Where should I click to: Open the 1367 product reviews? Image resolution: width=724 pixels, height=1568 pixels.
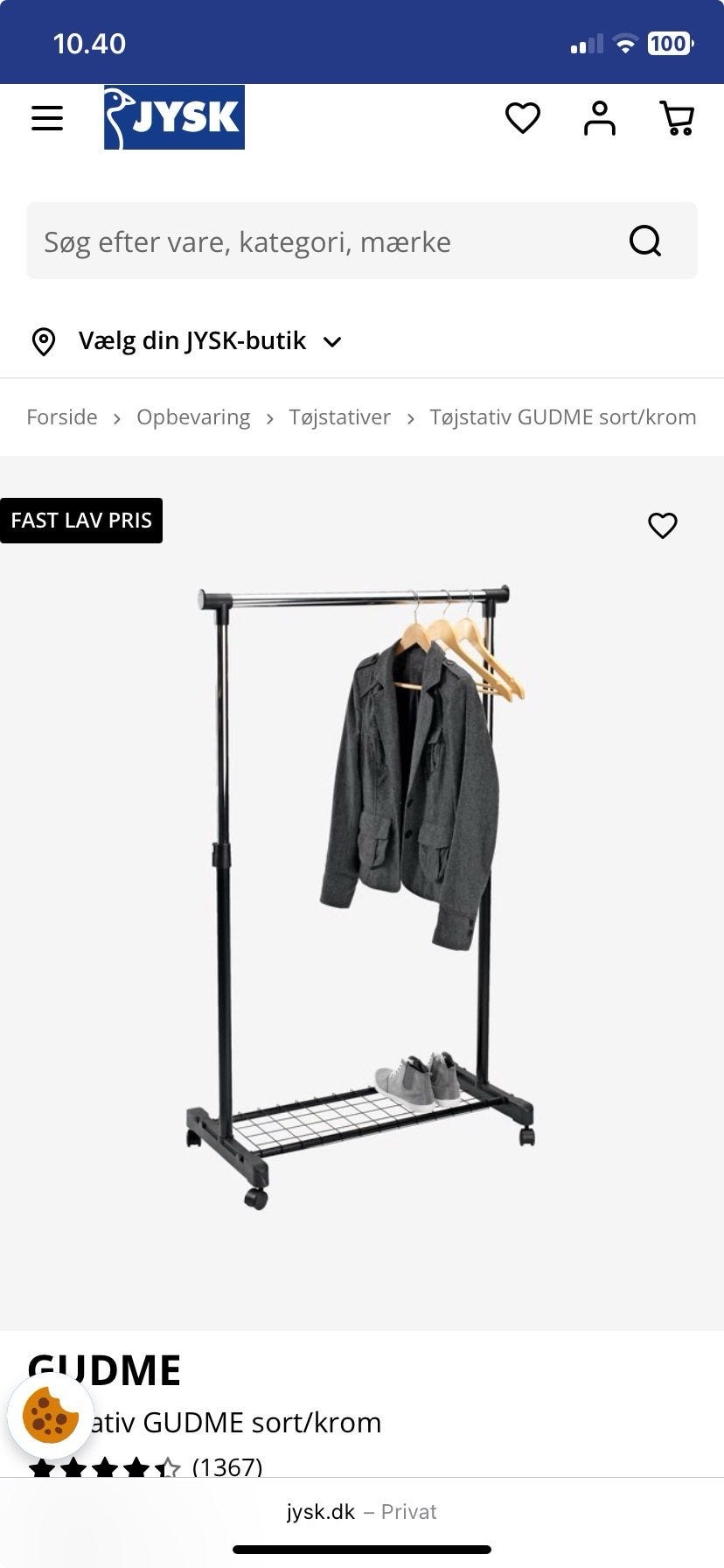[x=227, y=1467]
